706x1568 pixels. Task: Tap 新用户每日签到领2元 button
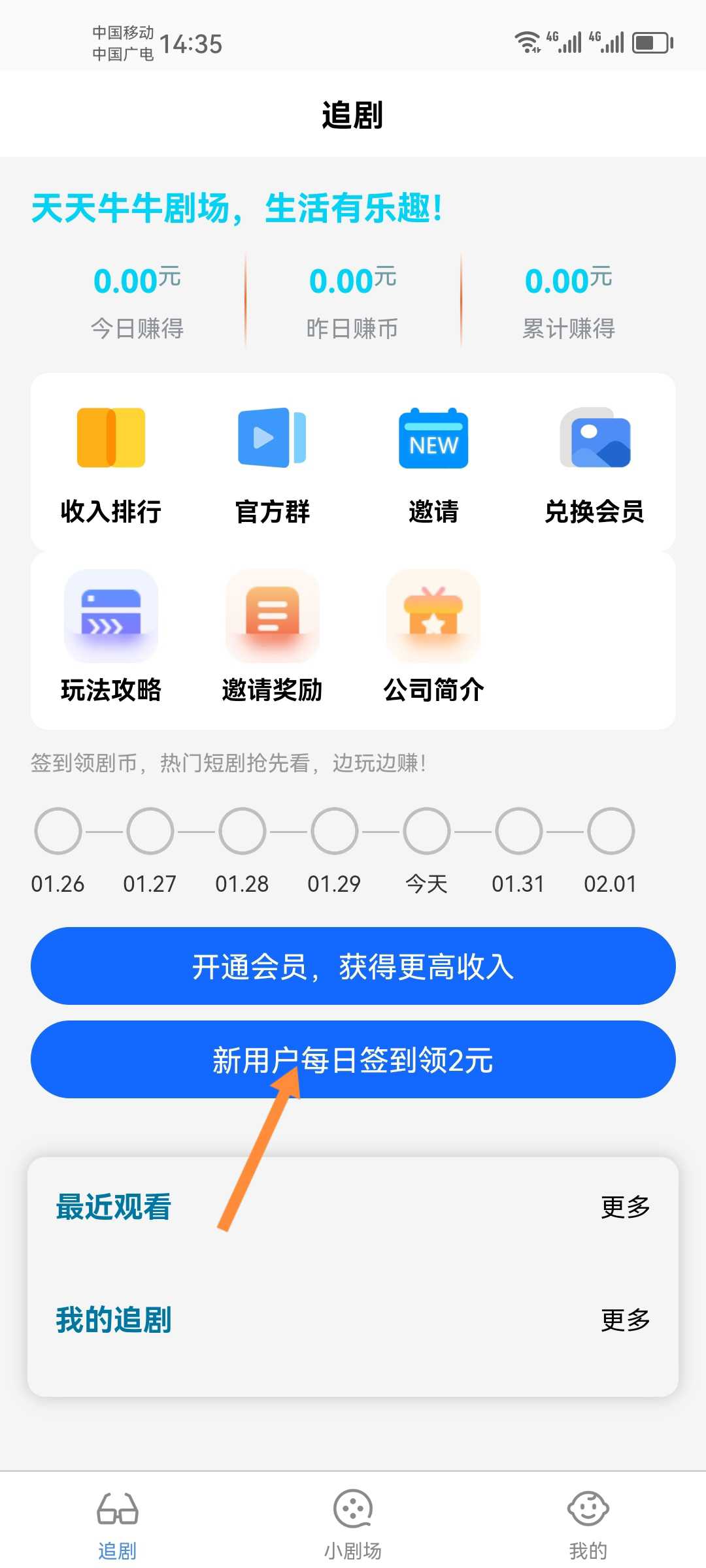353,1060
